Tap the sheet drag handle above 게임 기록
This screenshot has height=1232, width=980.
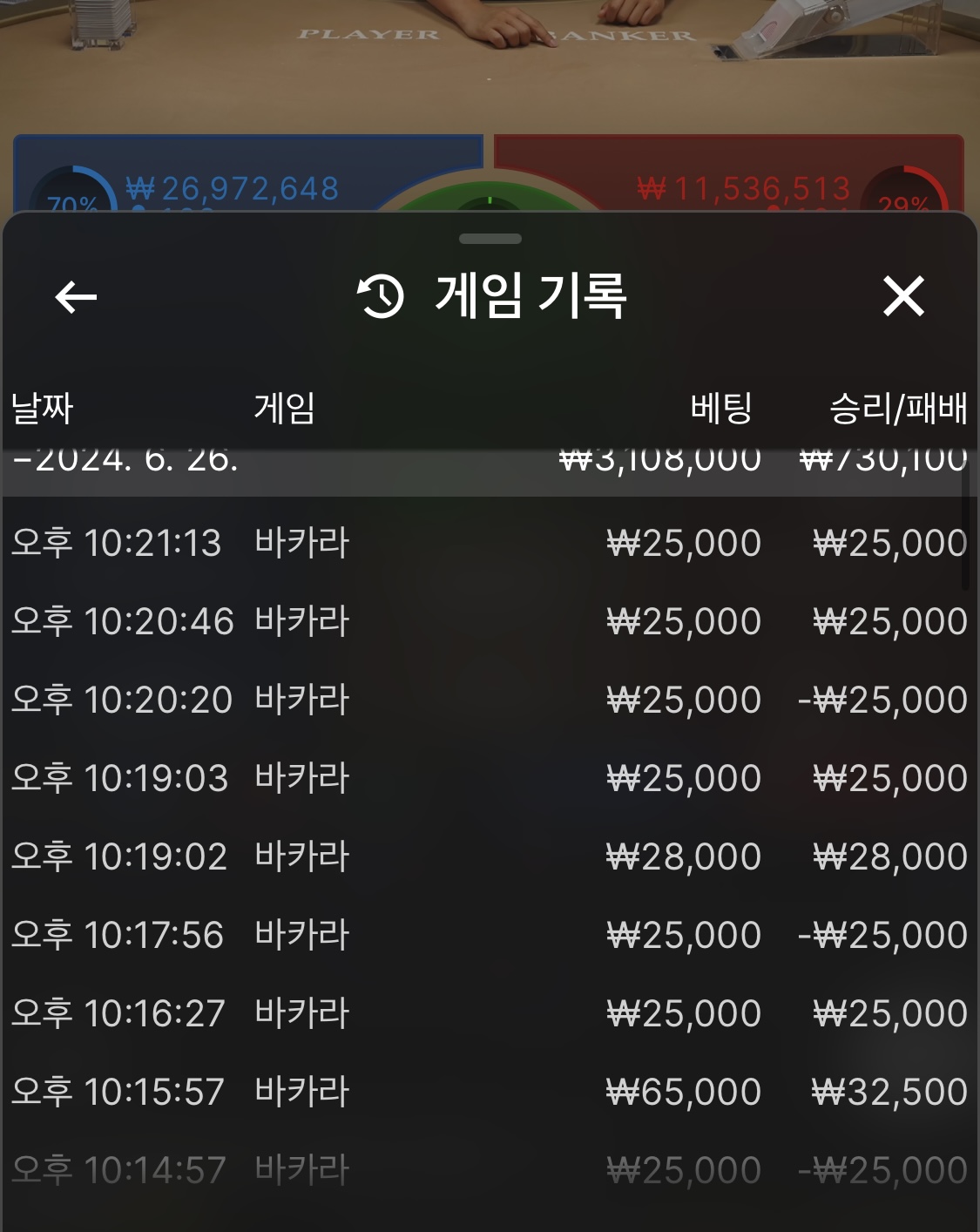pos(490,239)
